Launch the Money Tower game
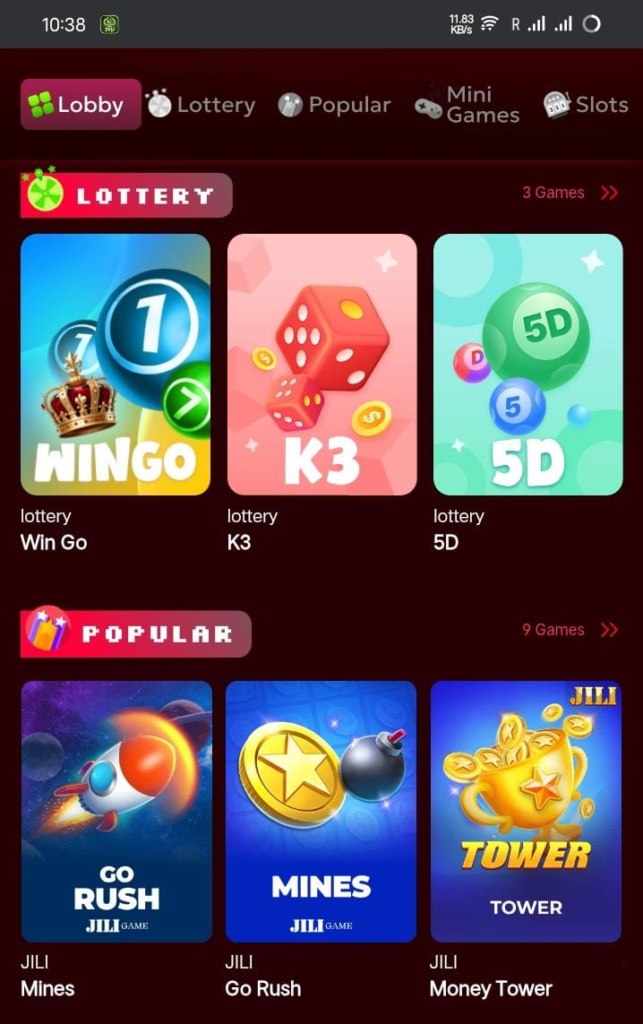Viewport: 643px width, 1024px height. pos(526,811)
